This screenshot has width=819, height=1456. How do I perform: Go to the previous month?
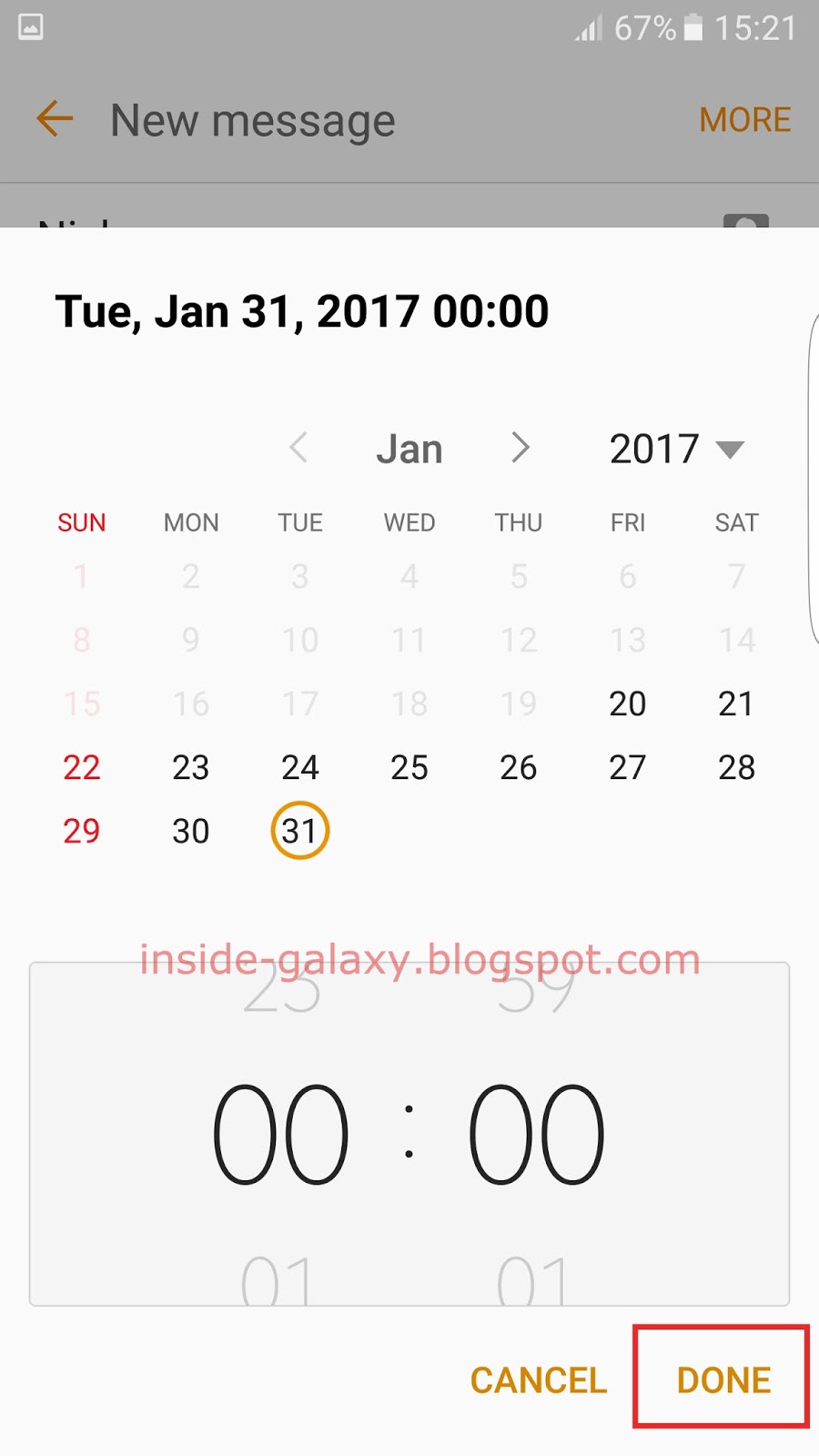coord(298,448)
